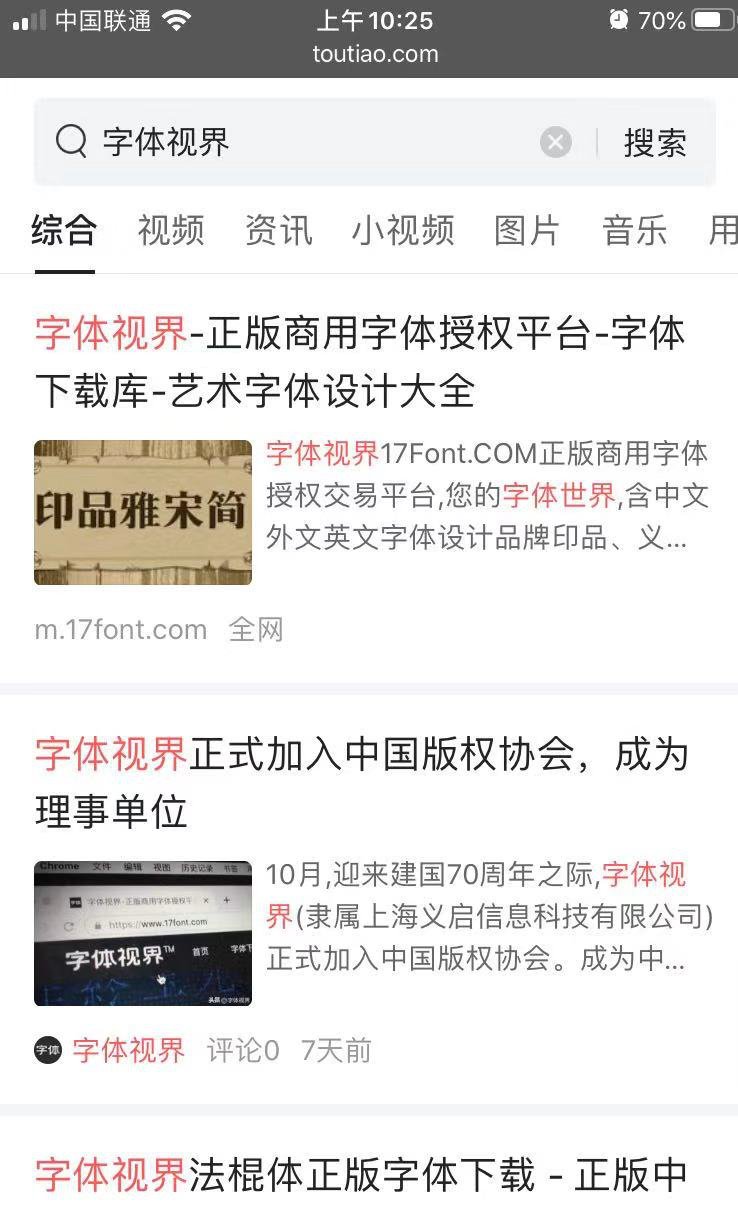Tap the search input field with 字体视界
The image size is (738, 1212).
click(x=300, y=140)
